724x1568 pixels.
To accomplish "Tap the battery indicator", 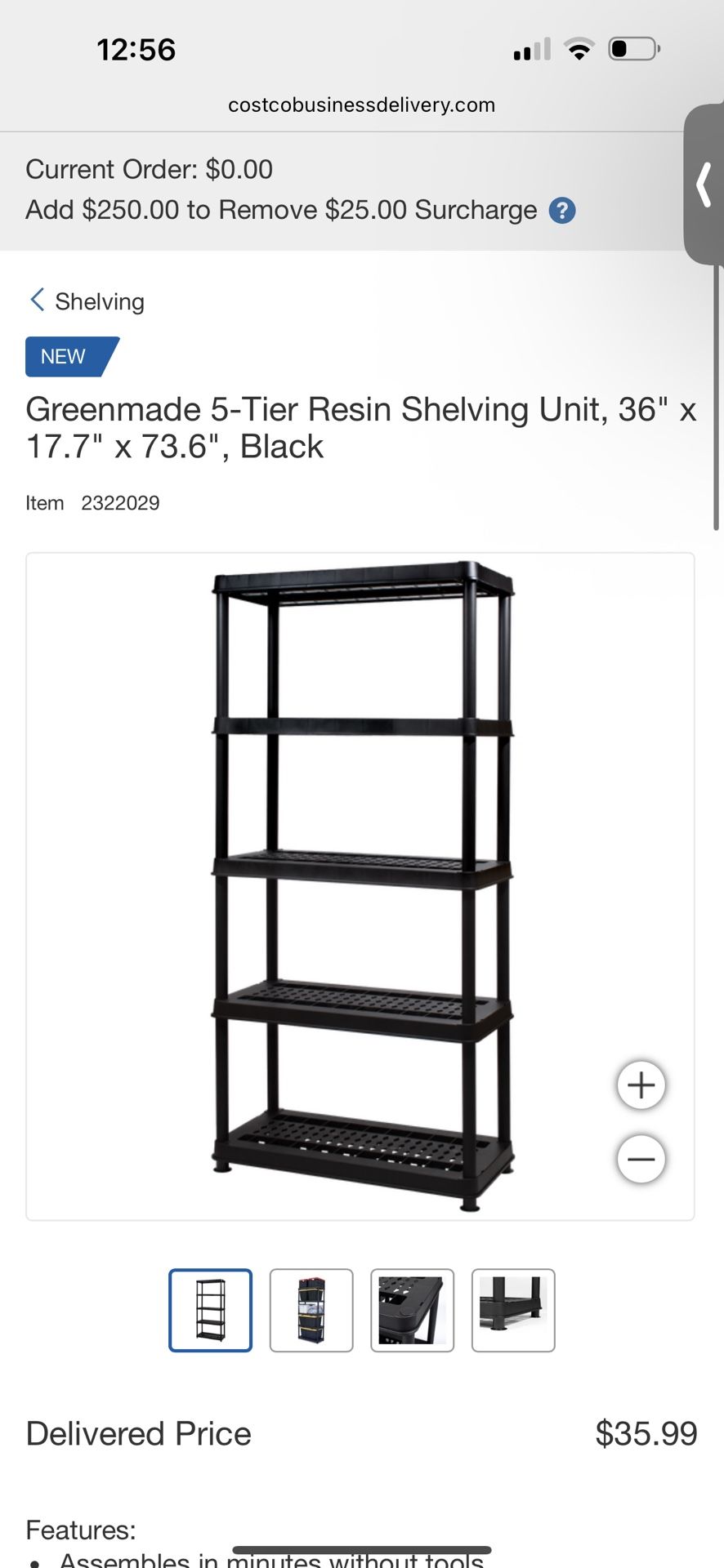I will pyautogui.click(x=633, y=49).
